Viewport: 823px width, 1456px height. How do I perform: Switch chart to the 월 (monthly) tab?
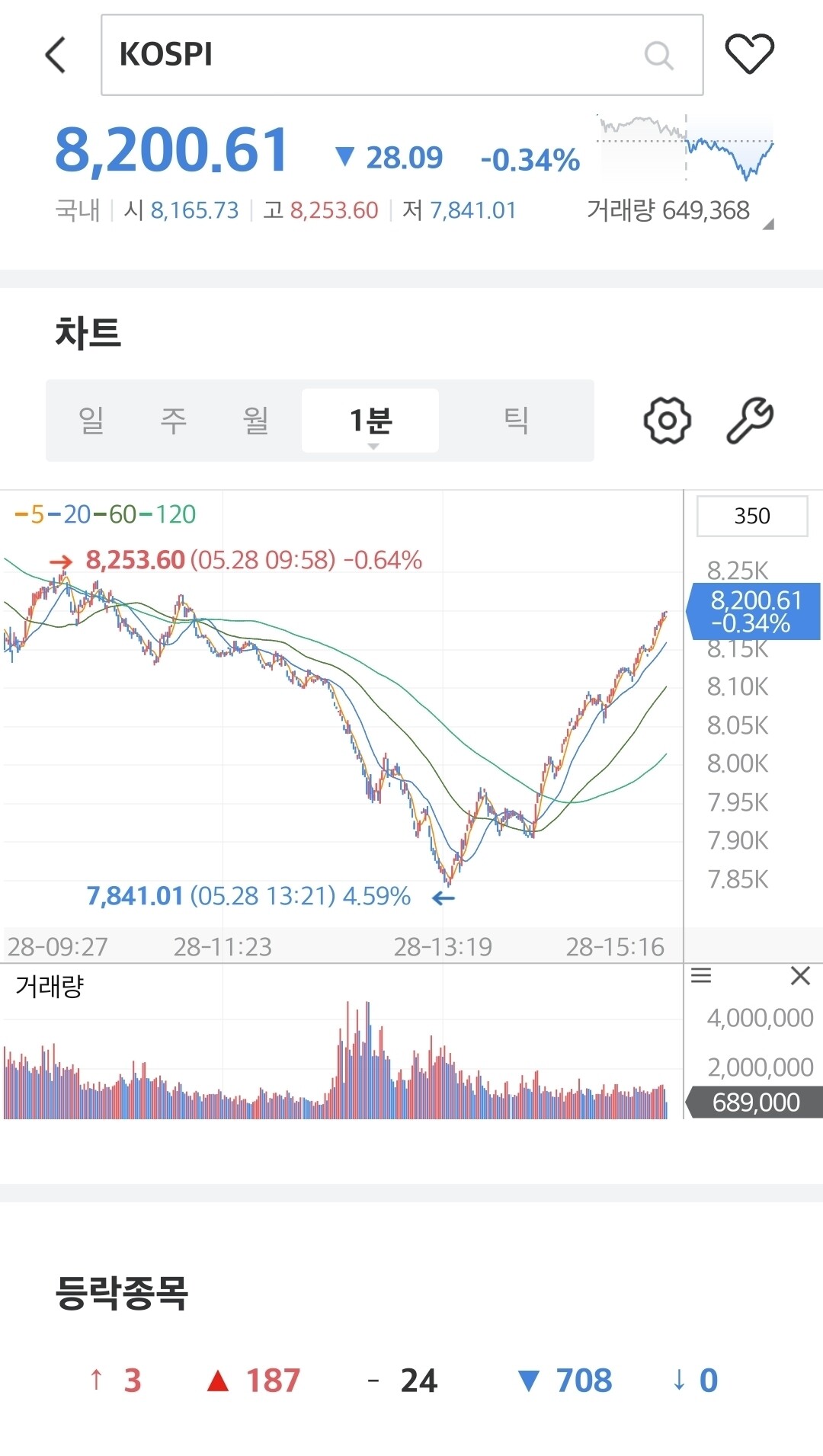256,420
